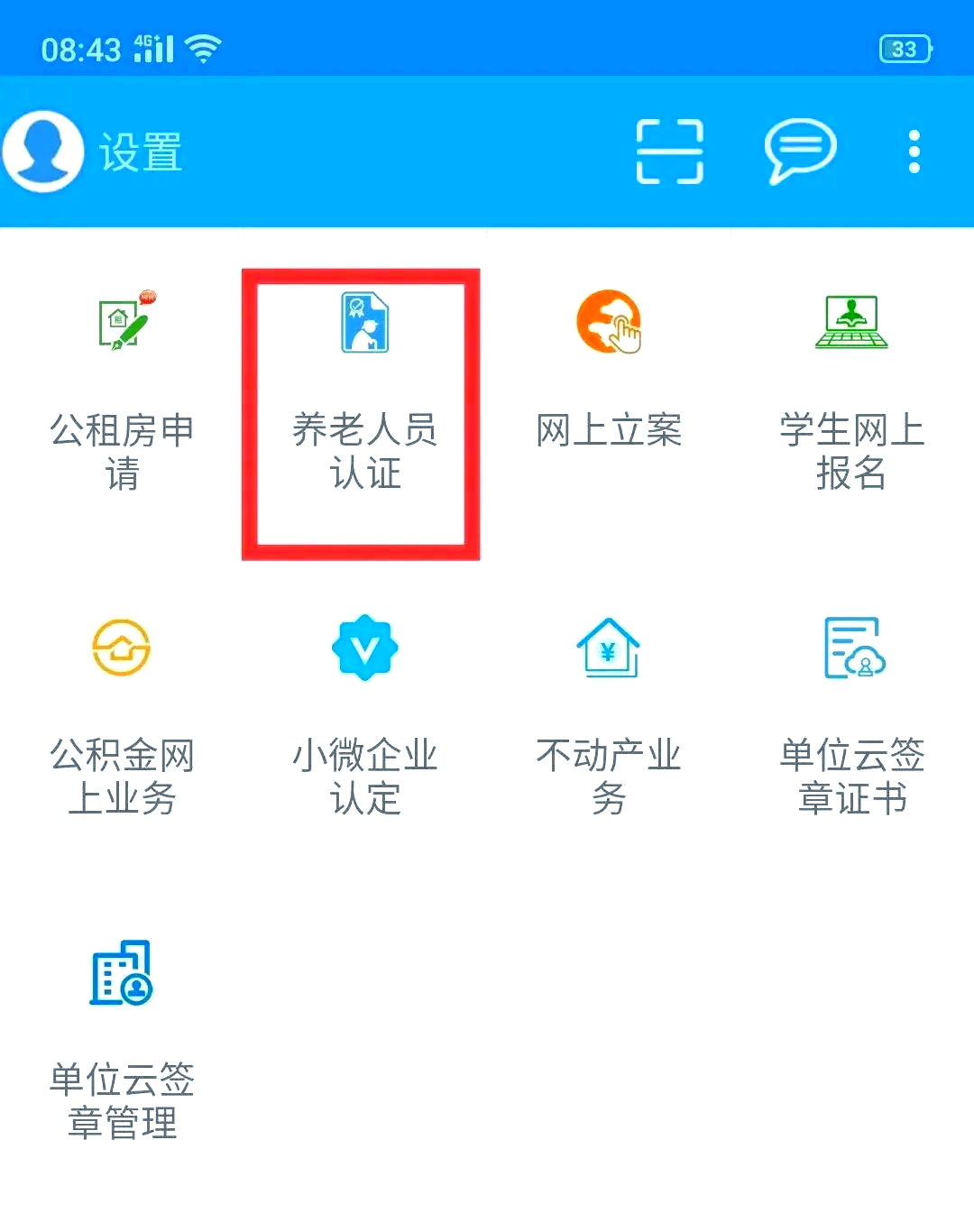Open the messages chat bubble
Screen dimensions: 974x1232
[x=799, y=152]
